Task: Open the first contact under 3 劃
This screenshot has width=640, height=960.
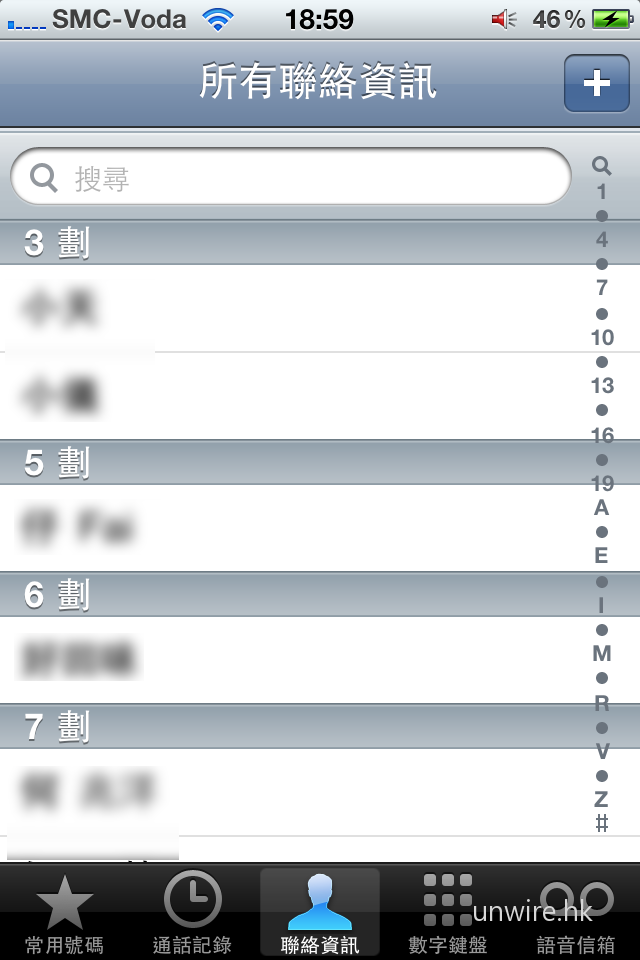Action: click(290, 308)
